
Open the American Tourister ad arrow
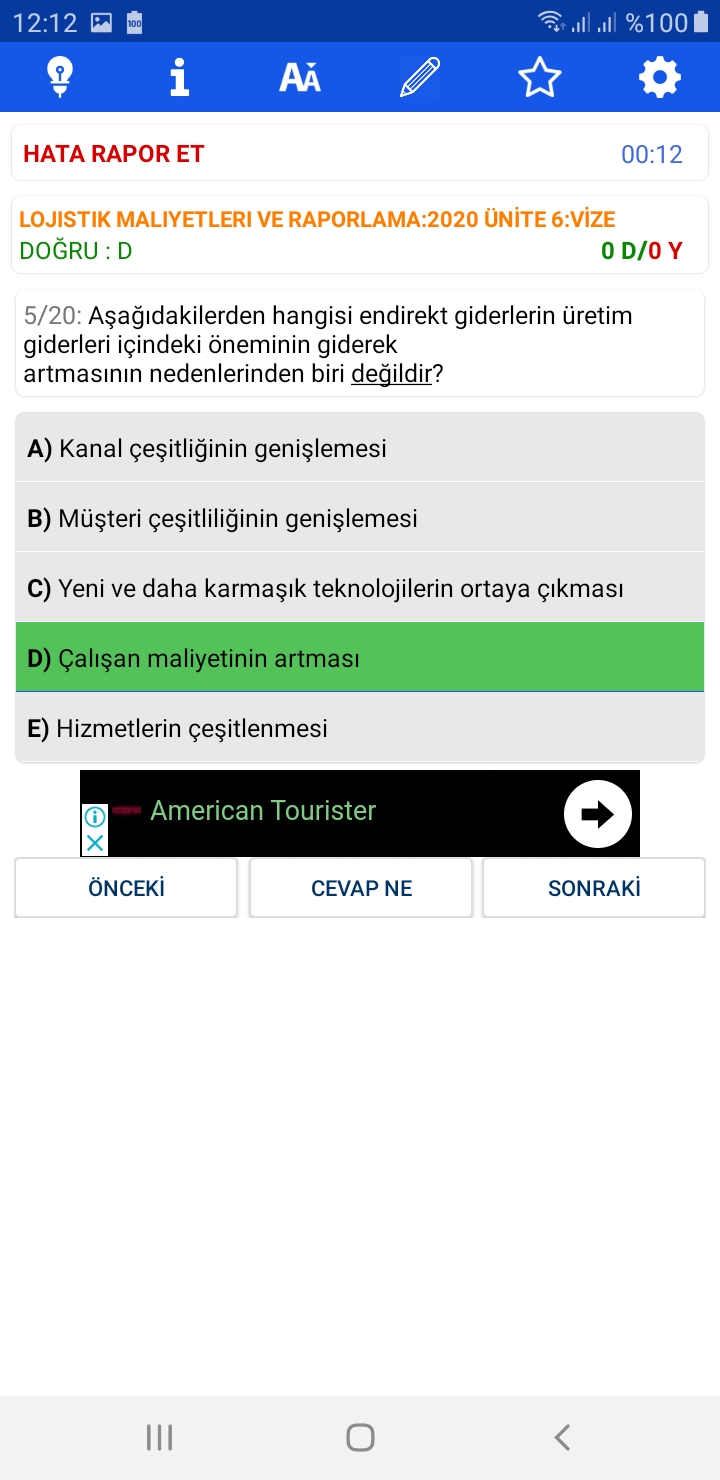coord(598,814)
